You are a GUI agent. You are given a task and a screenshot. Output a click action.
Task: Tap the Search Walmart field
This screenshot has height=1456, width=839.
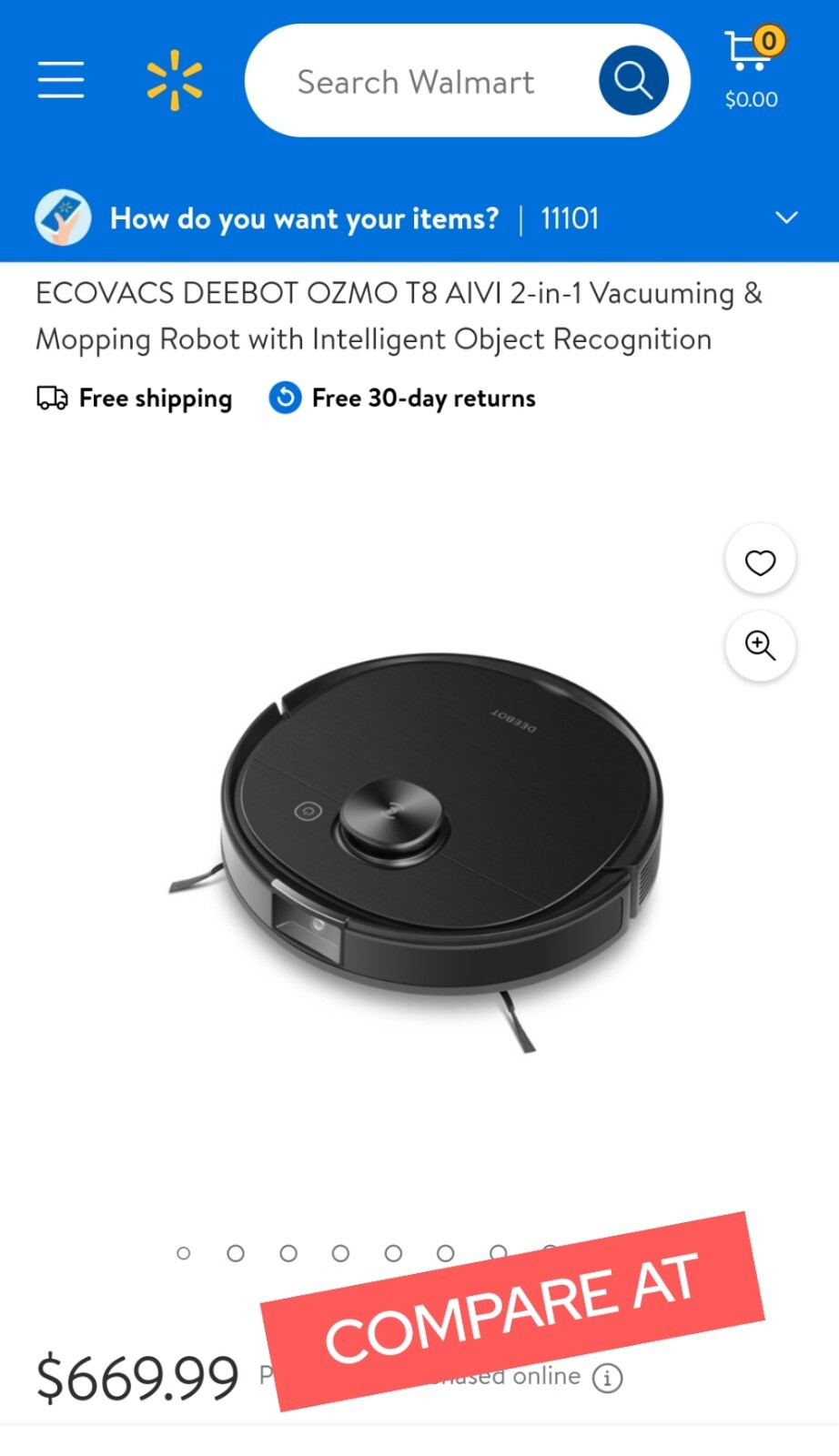pos(416,82)
